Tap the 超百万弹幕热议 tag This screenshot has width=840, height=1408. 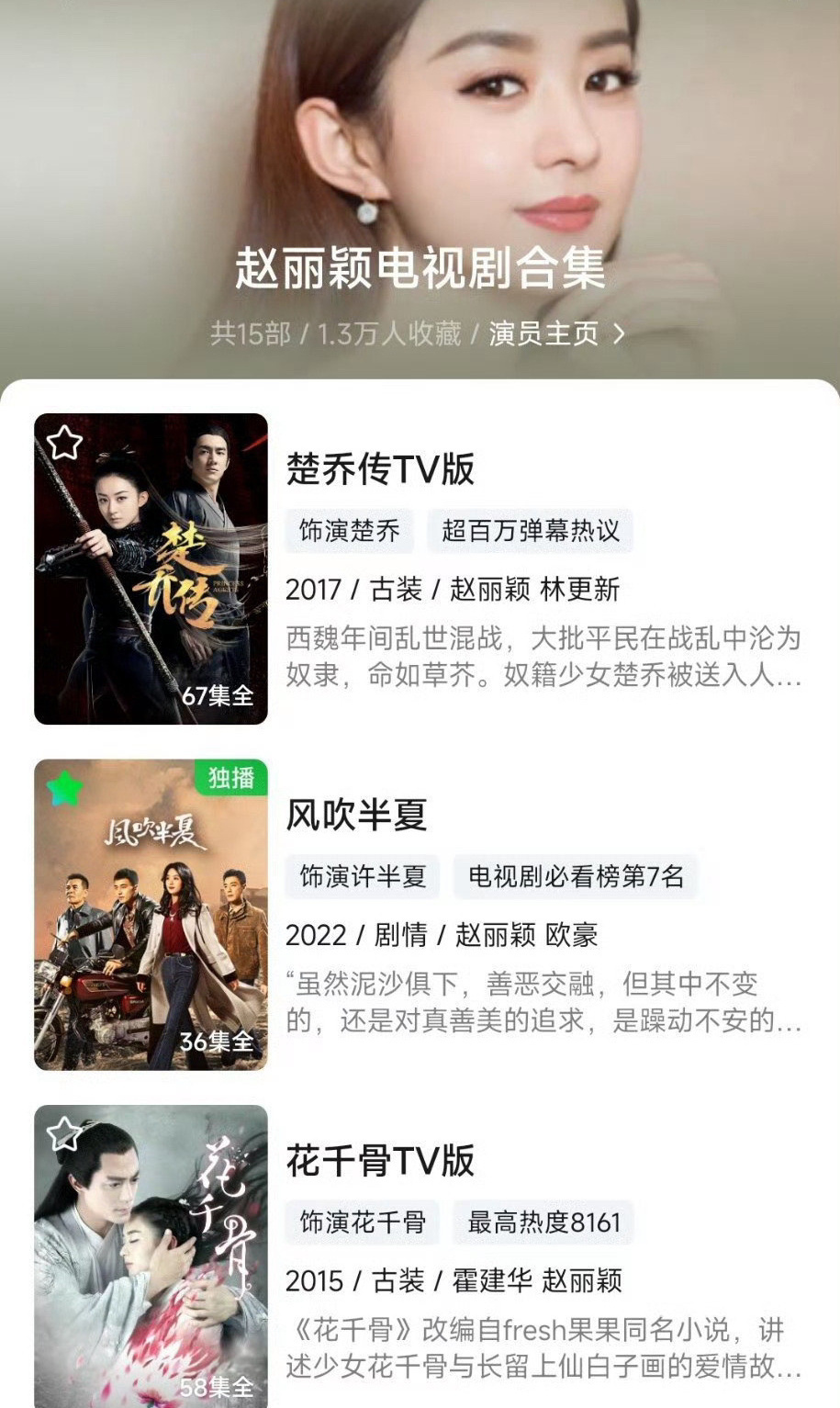click(530, 531)
